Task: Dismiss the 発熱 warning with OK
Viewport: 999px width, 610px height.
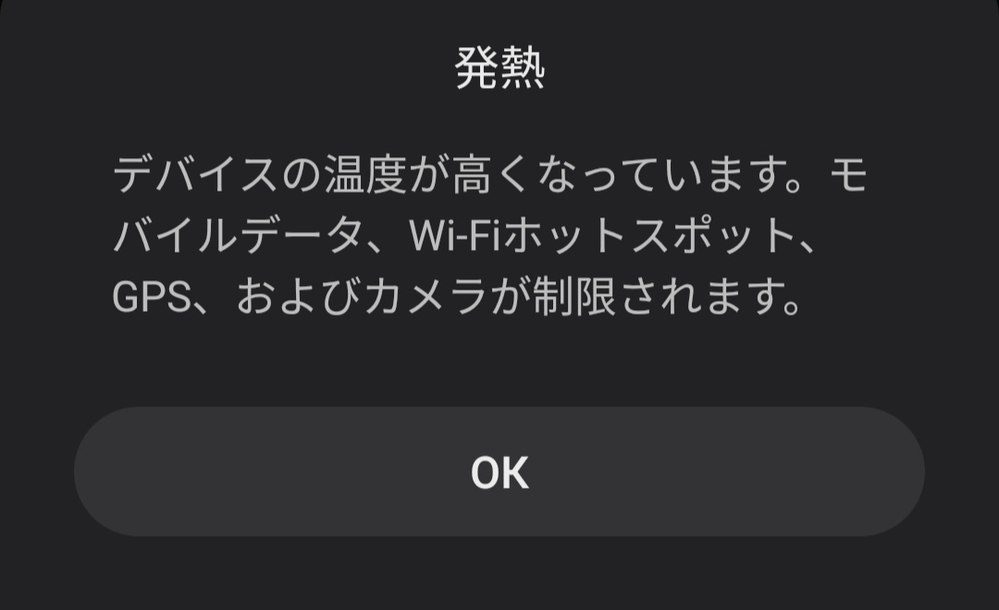Action: point(499,472)
